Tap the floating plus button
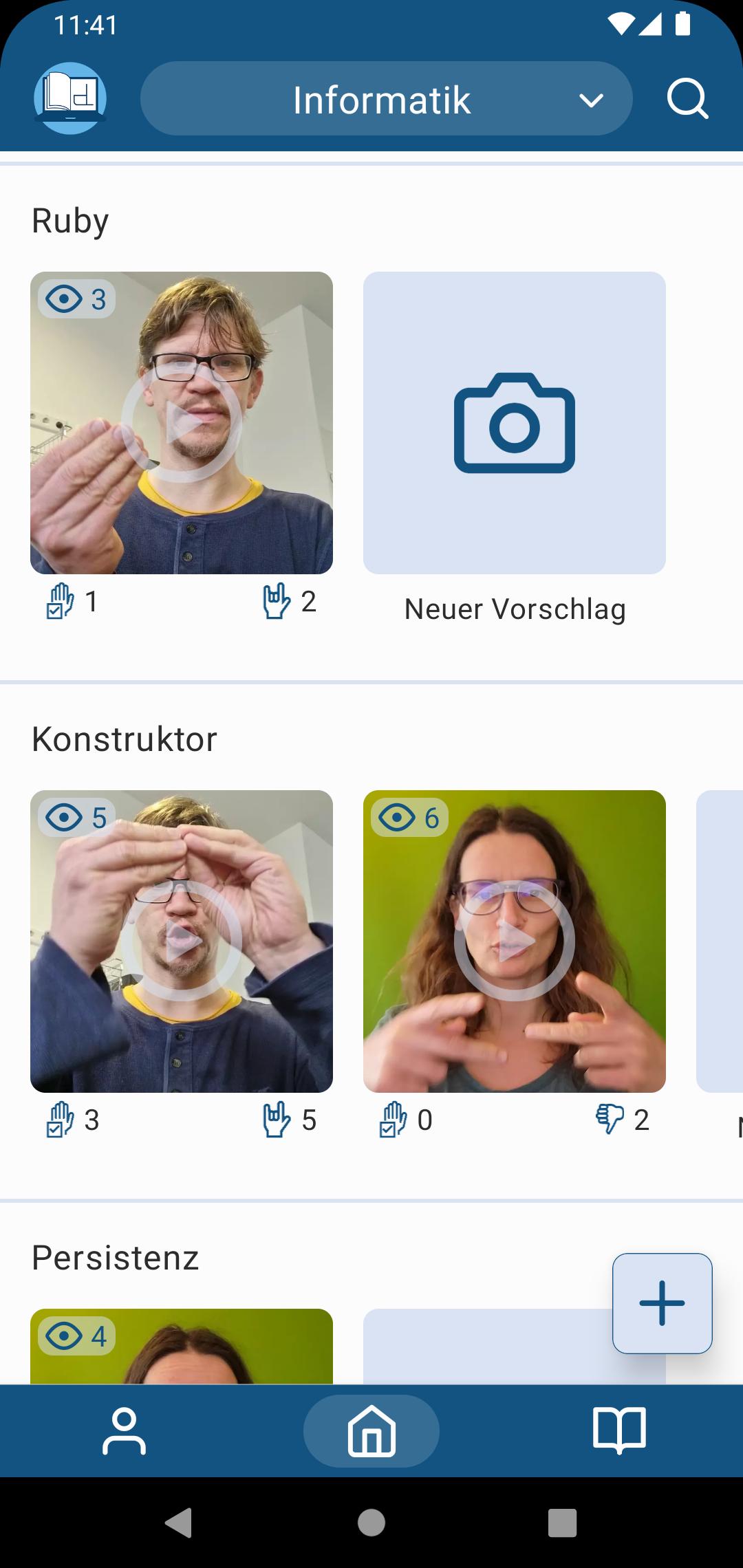The image size is (743, 1568). (662, 1303)
